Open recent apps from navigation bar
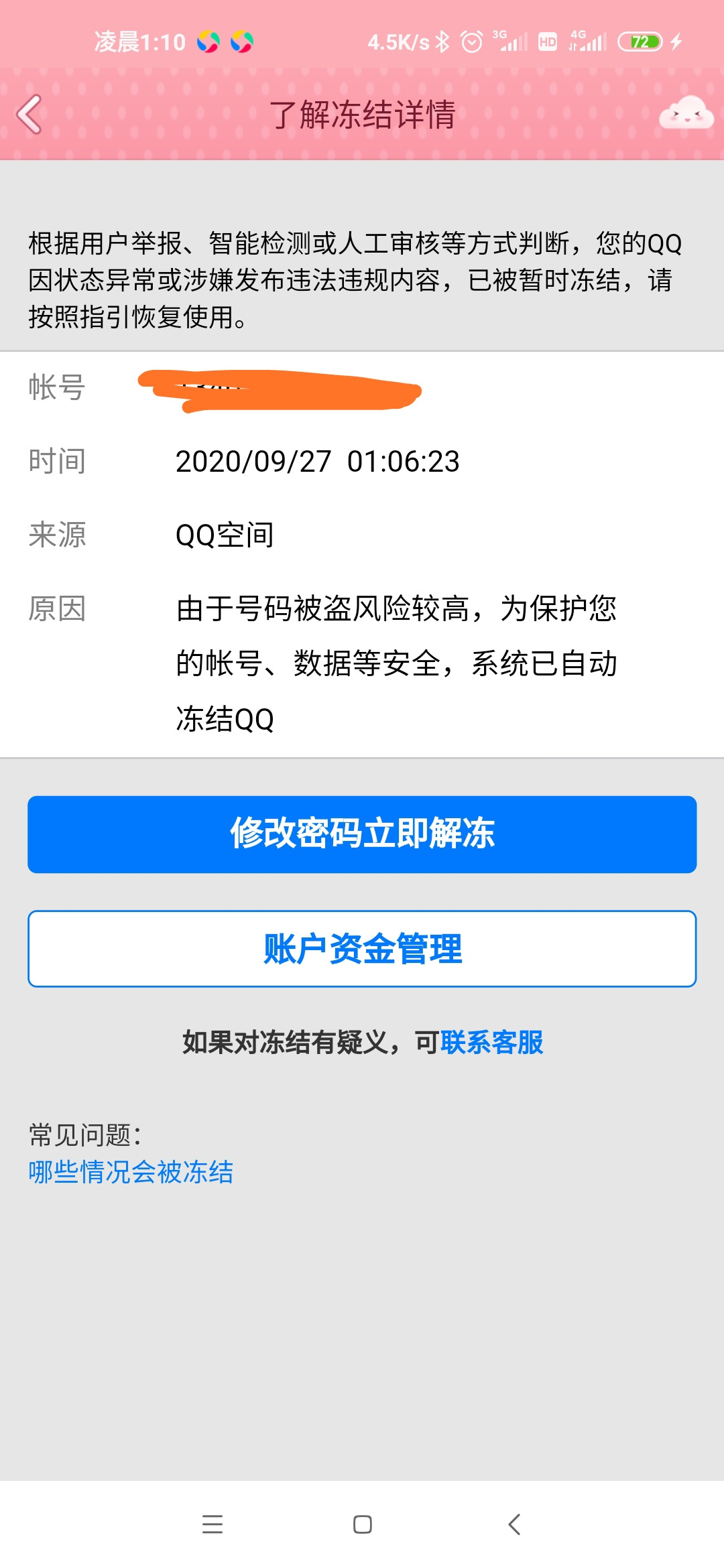The width and height of the screenshot is (724, 1568). tap(213, 1524)
